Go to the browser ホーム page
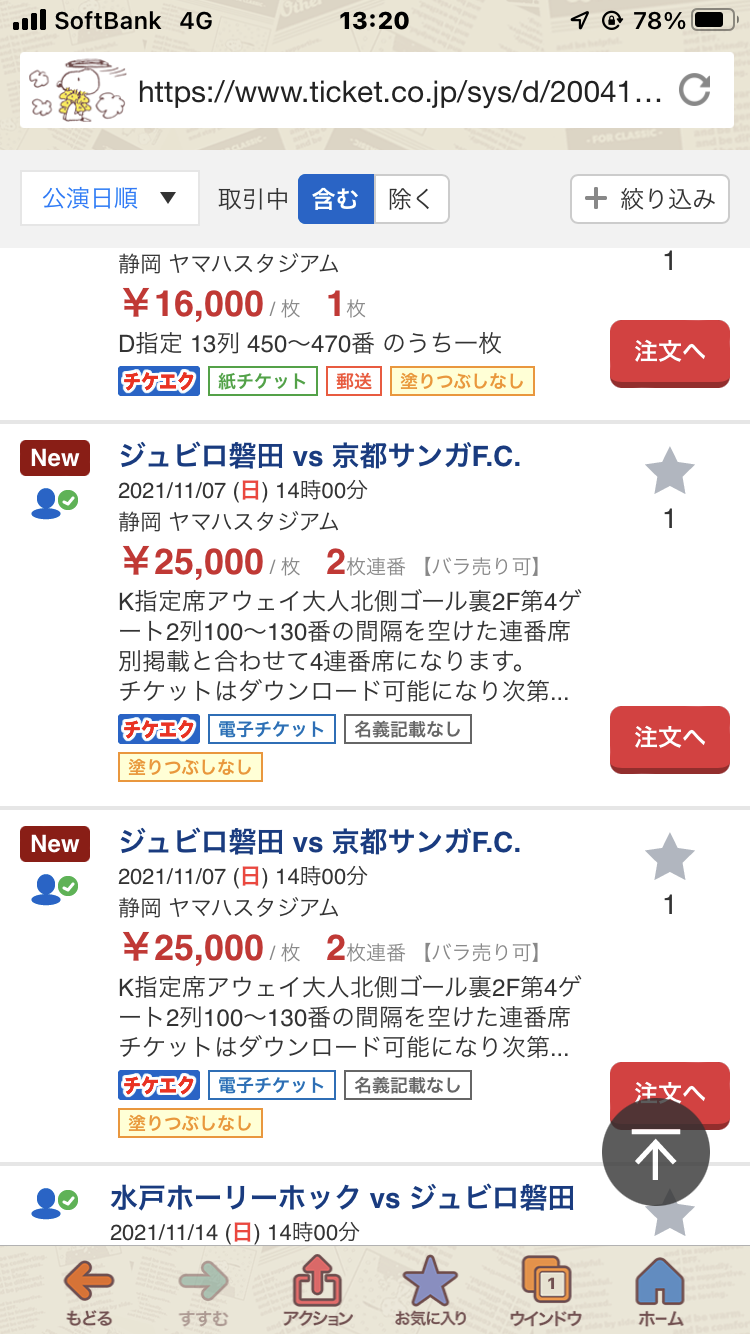Image resolution: width=750 pixels, height=1334 pixels. coord(660,1290)
